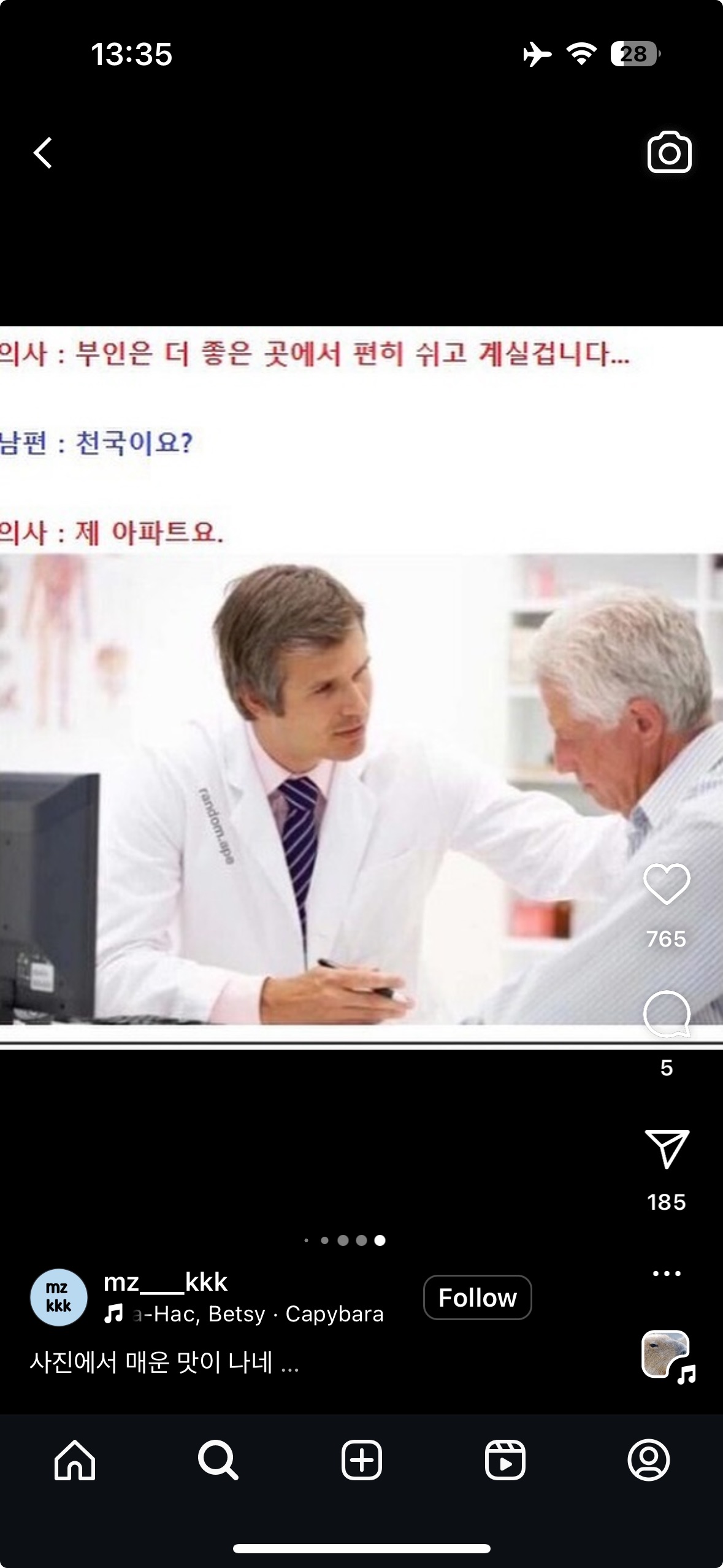This screenshot has width=723, height=1568.
Task: Switch to the Profile tab
Action: pos(649,1461)
